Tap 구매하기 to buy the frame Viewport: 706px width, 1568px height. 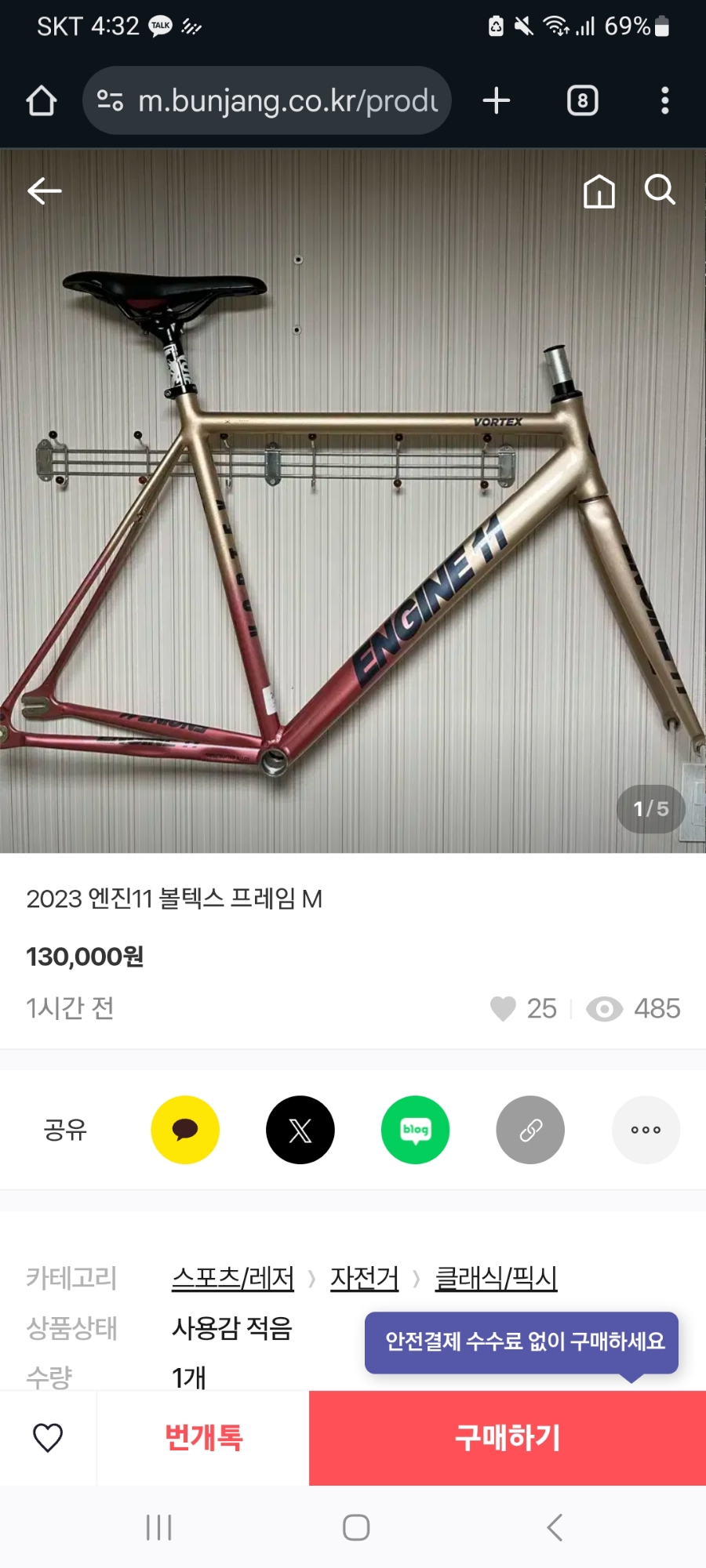coord(508,1438)
